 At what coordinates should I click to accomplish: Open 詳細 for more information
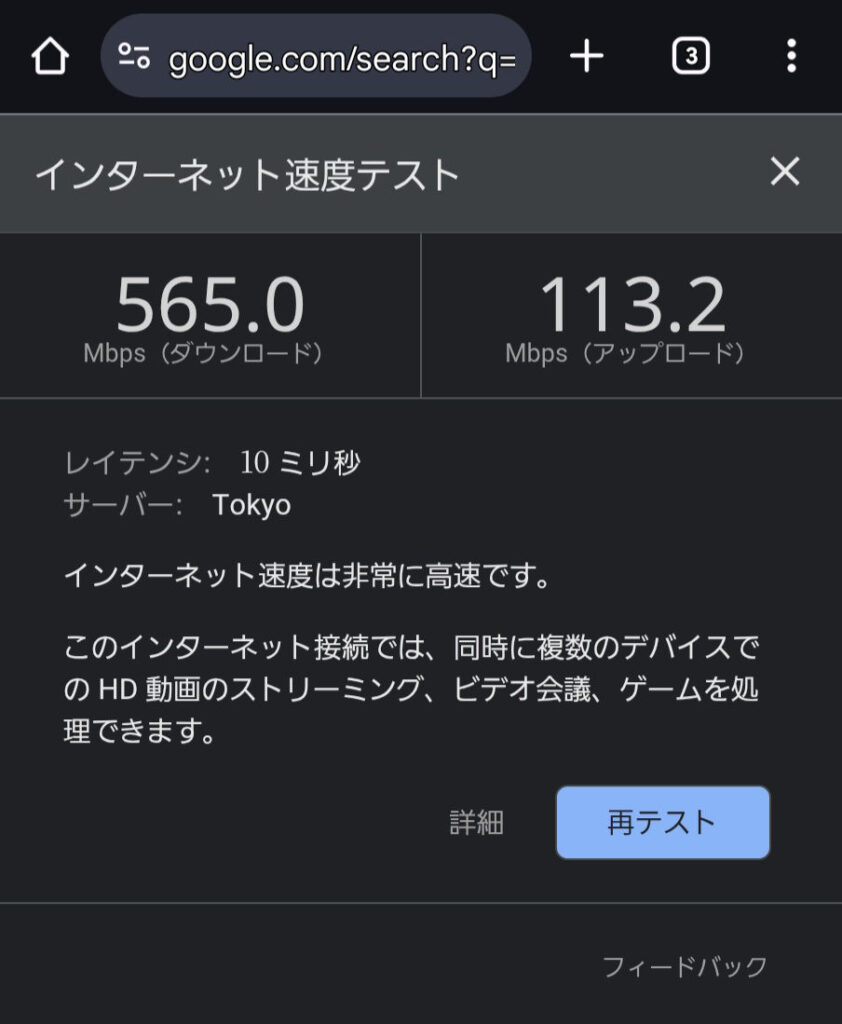tap(476, 822)
